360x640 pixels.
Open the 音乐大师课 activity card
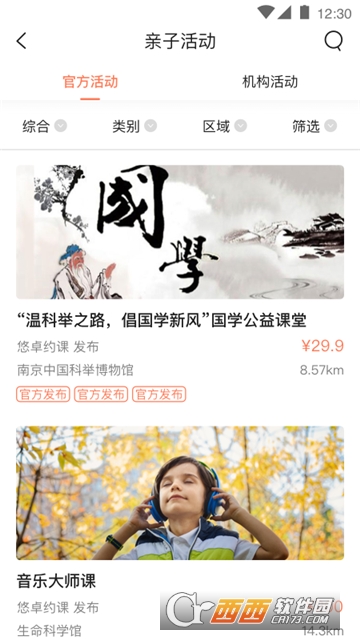click(x=180, y=531)
